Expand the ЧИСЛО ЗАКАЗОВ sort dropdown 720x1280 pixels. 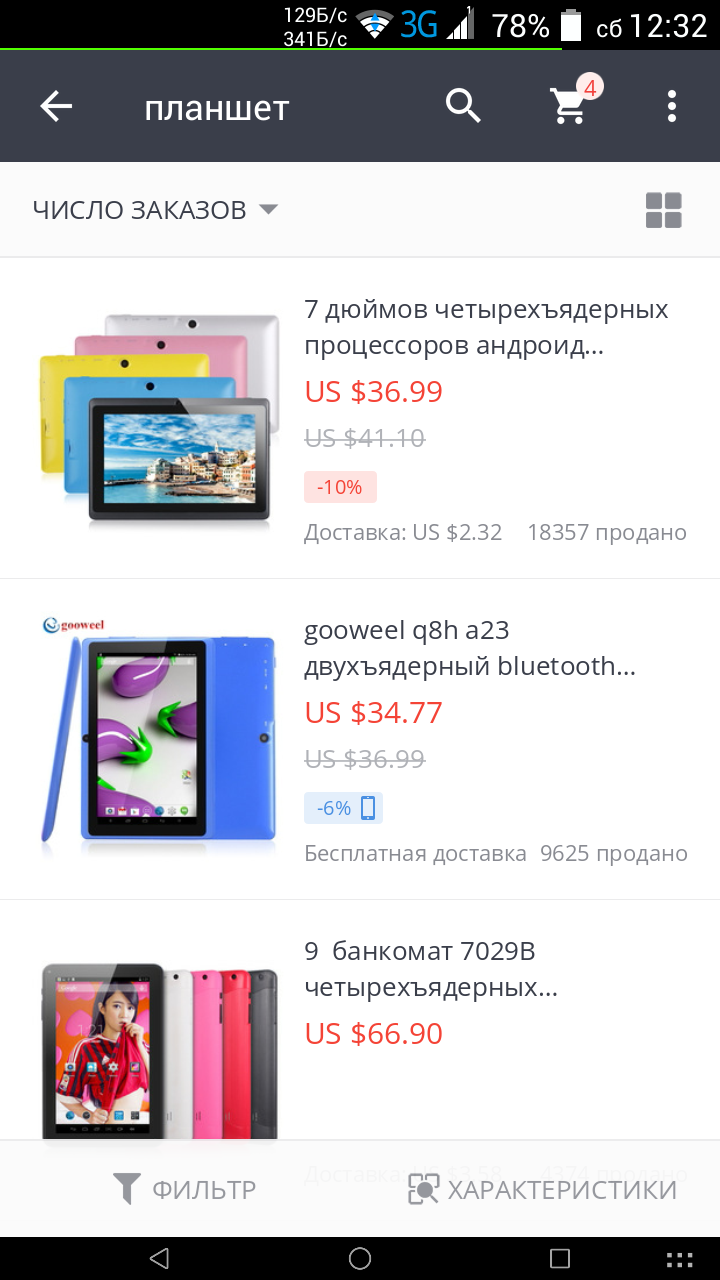point(155,210)
